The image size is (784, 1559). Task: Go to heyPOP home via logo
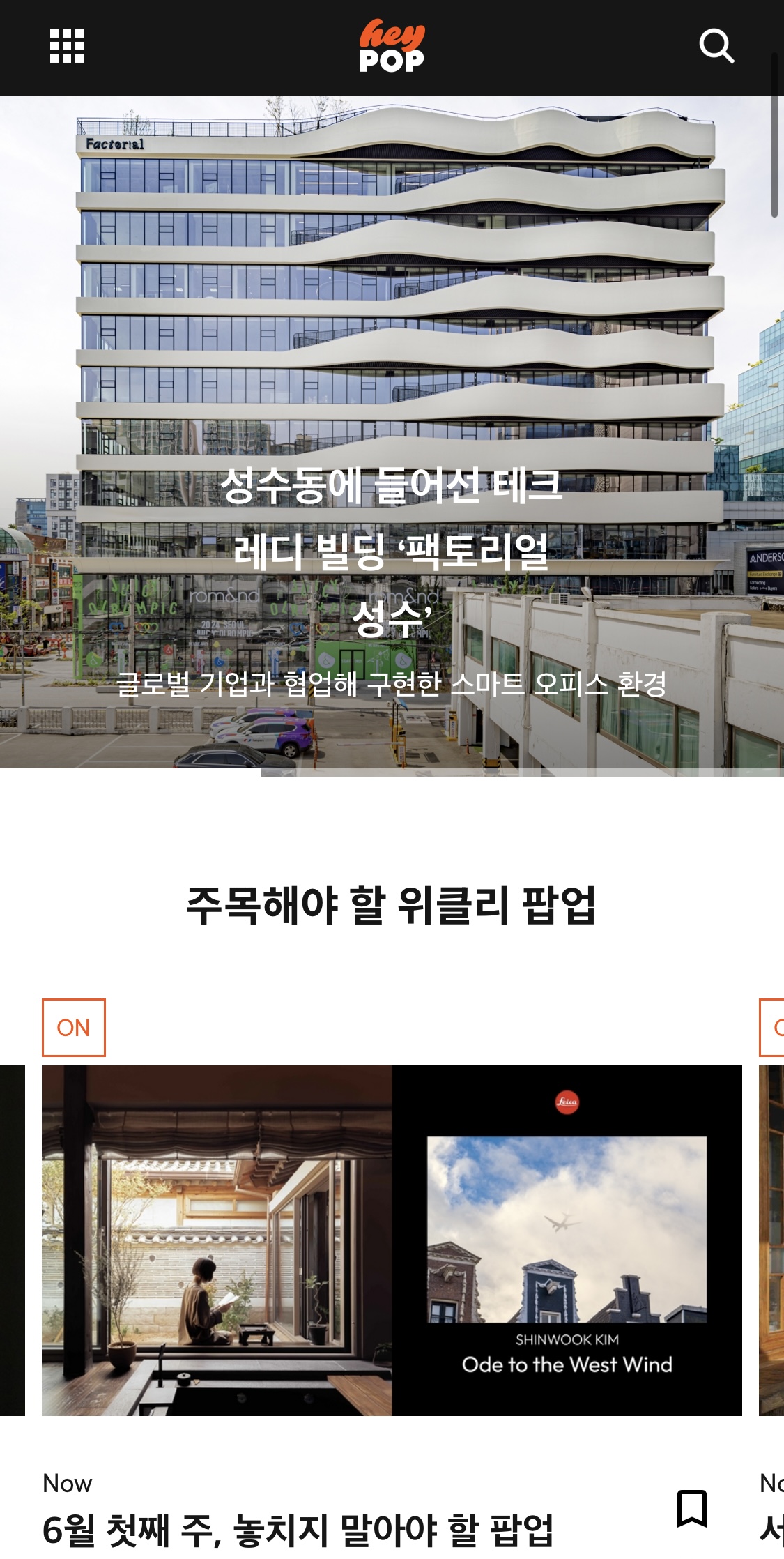[392, 46]
